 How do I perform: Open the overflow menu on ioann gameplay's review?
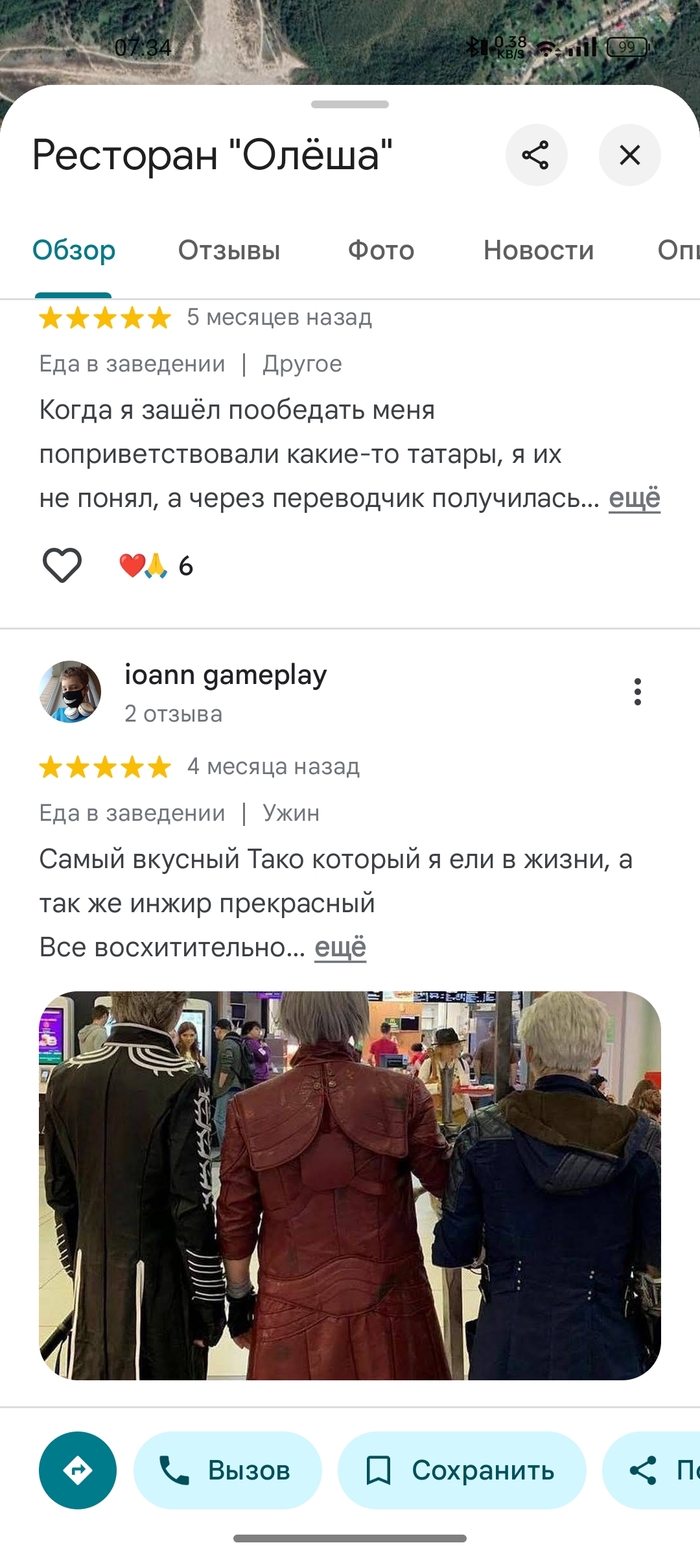(x=637, y=691)
